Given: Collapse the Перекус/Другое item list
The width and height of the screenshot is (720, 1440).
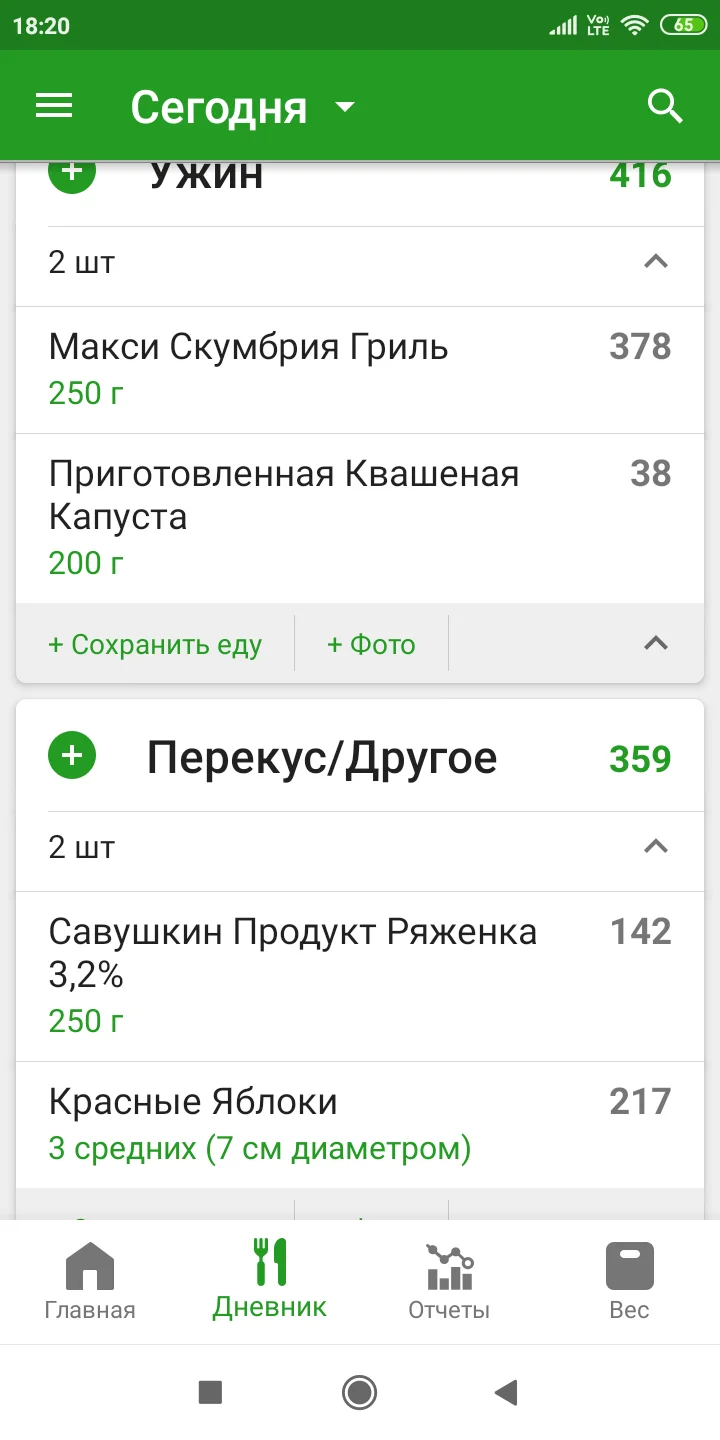Looking at the screenshot, I should 655,847.
